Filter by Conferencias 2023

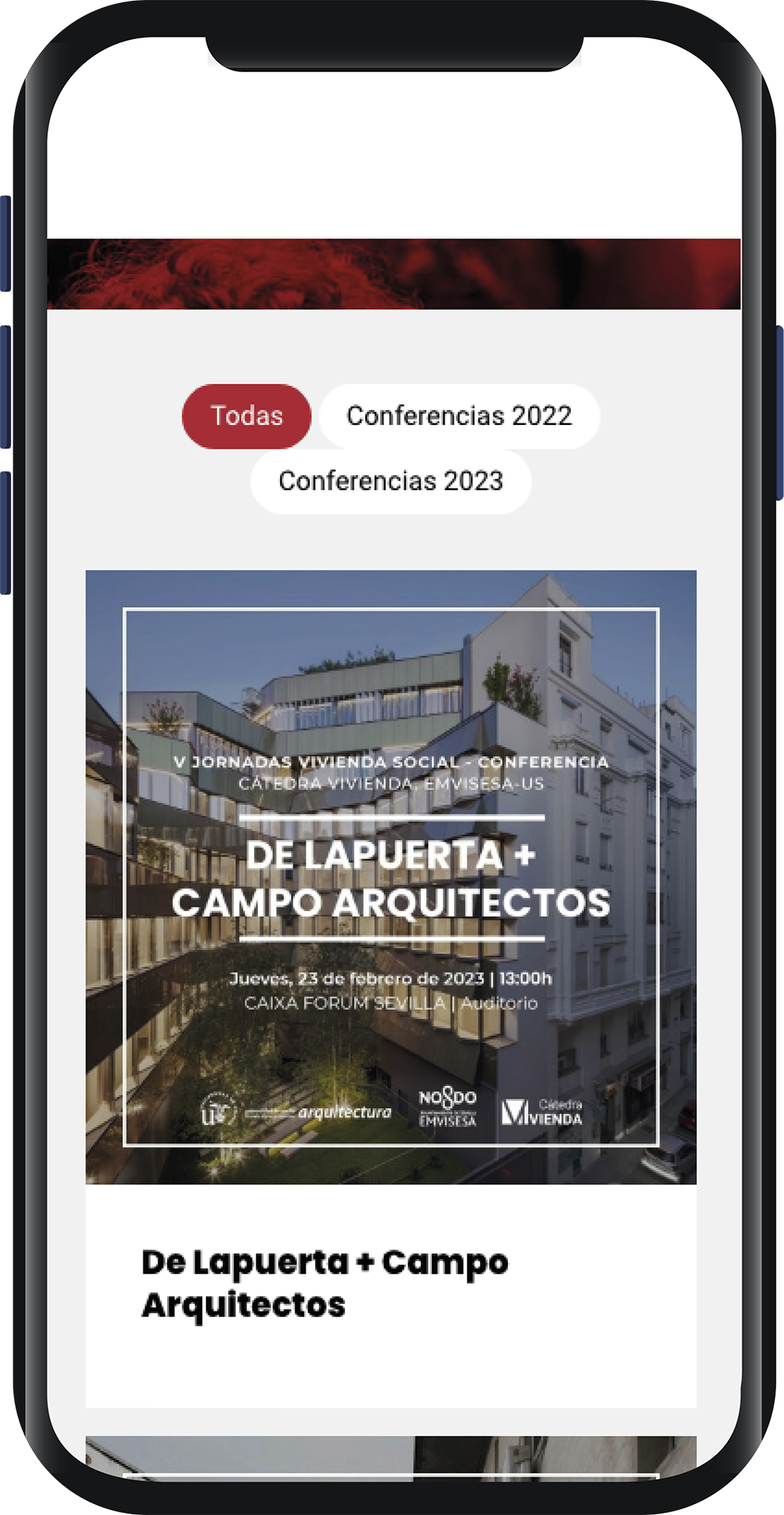[x=390, y=481]
